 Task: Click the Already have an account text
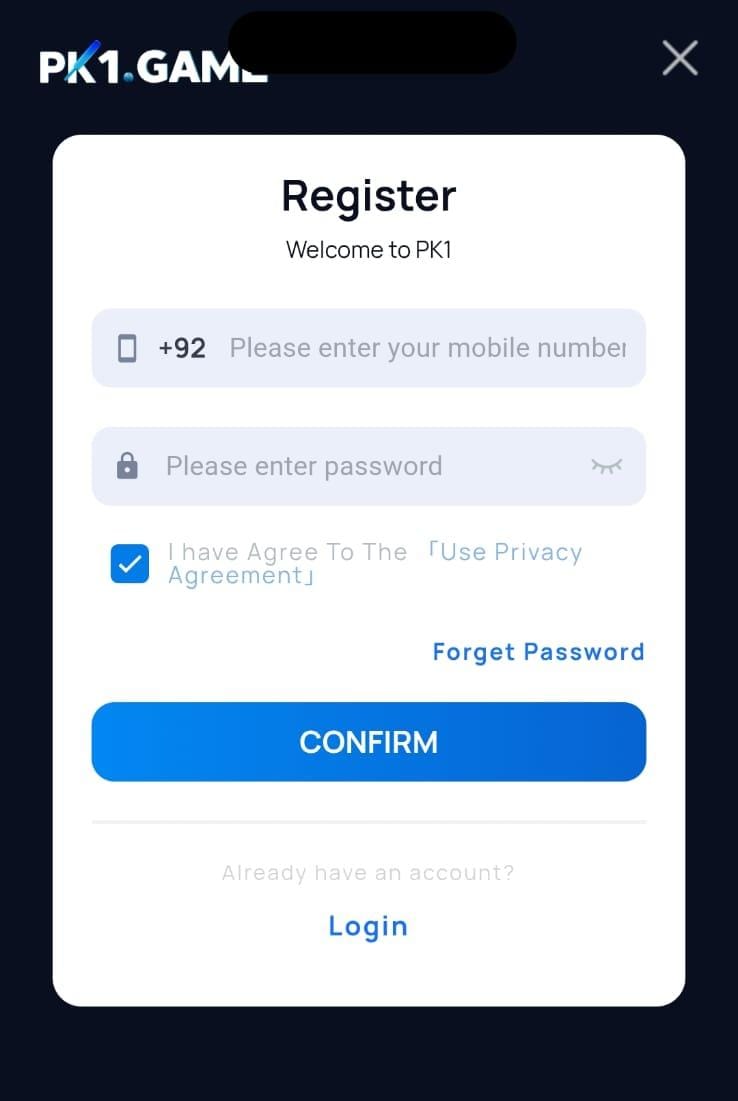tap(368, 872)
